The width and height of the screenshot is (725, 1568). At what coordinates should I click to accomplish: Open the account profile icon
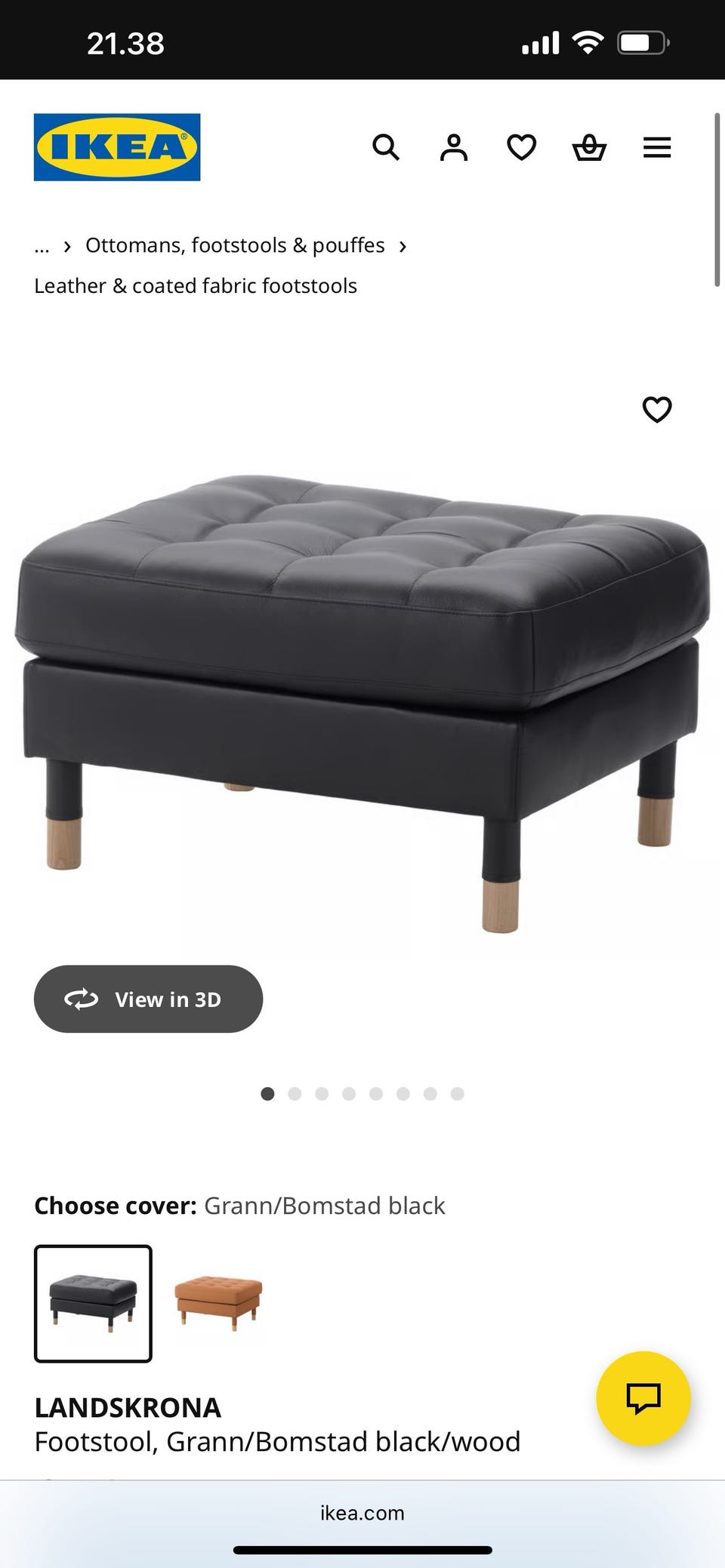pos(453,147)
